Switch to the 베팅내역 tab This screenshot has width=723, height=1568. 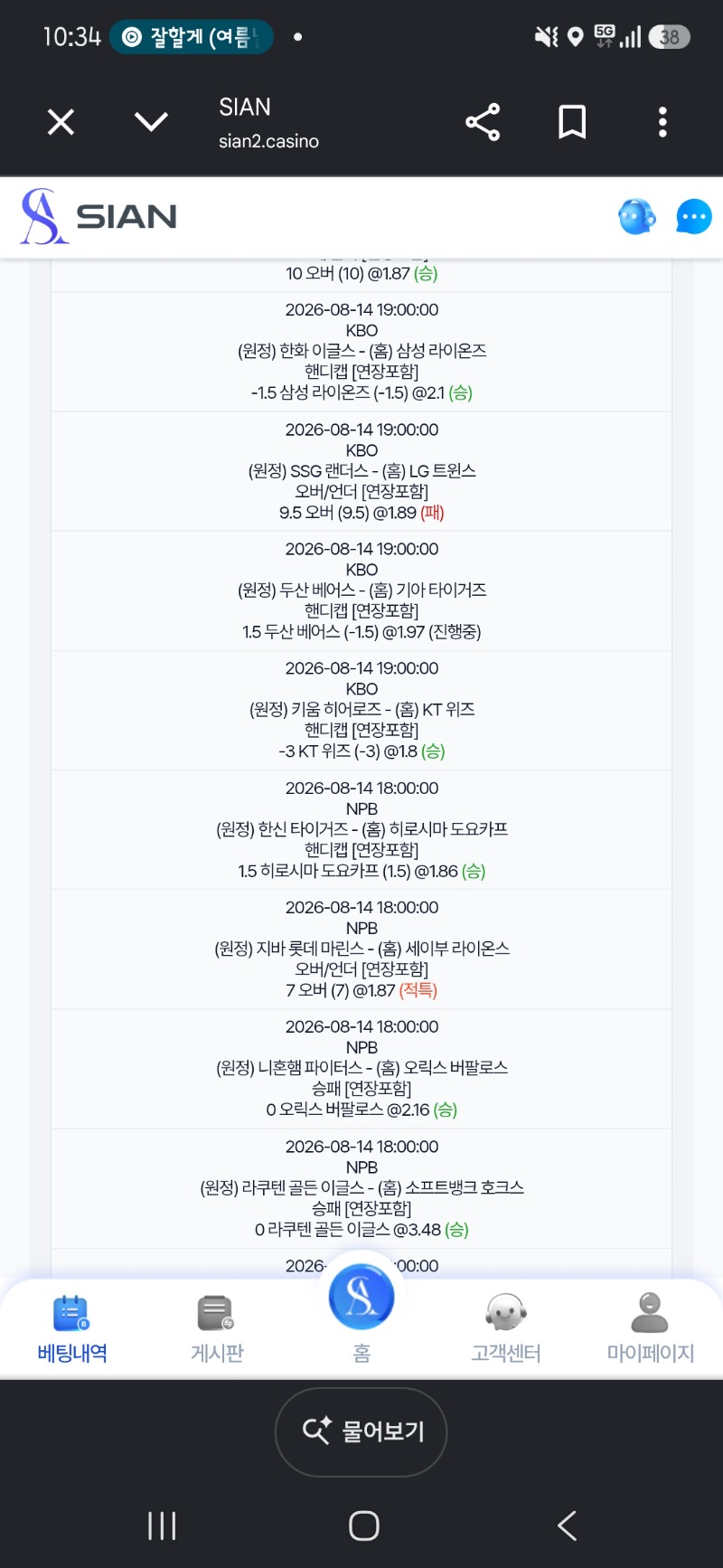[72, 1328]
